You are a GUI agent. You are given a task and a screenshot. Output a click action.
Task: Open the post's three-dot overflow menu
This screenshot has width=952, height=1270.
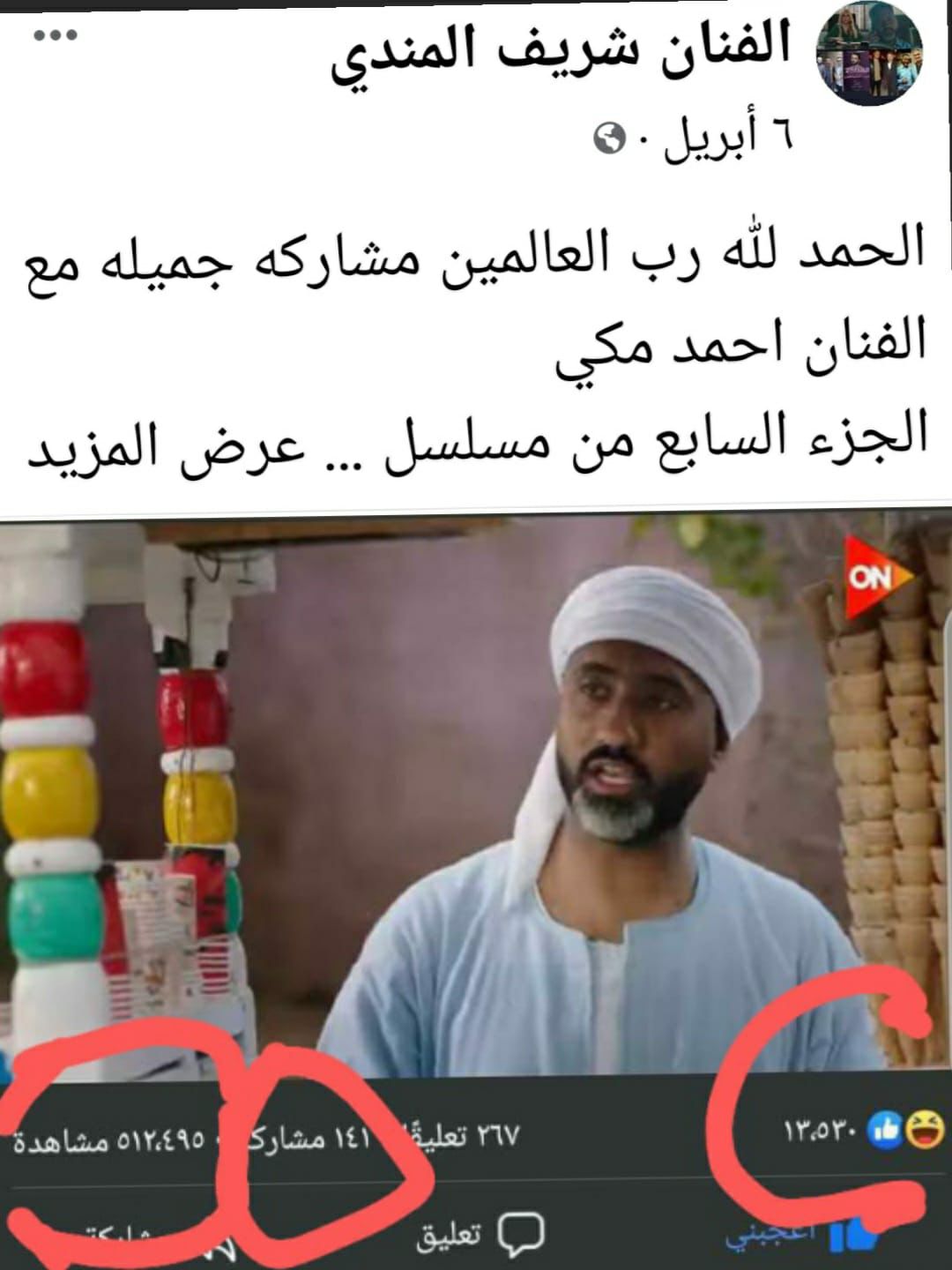(56, 36)
